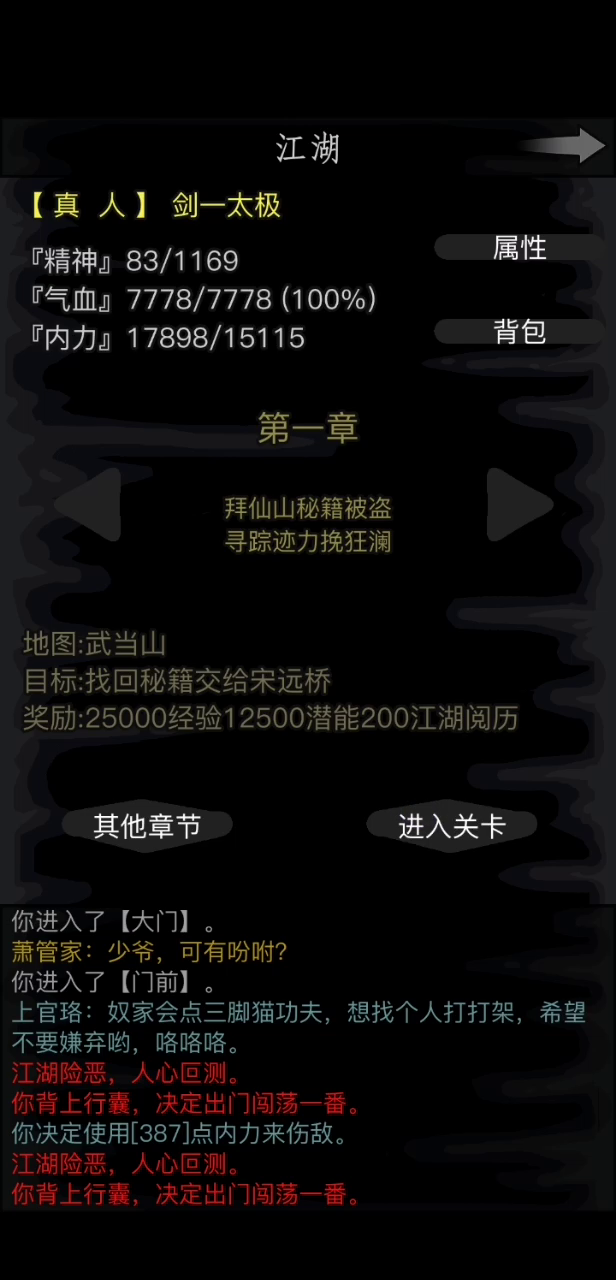Open the 背包 backpack
The width and height of the screenshot is (616, 1280).
coord(519,332)
